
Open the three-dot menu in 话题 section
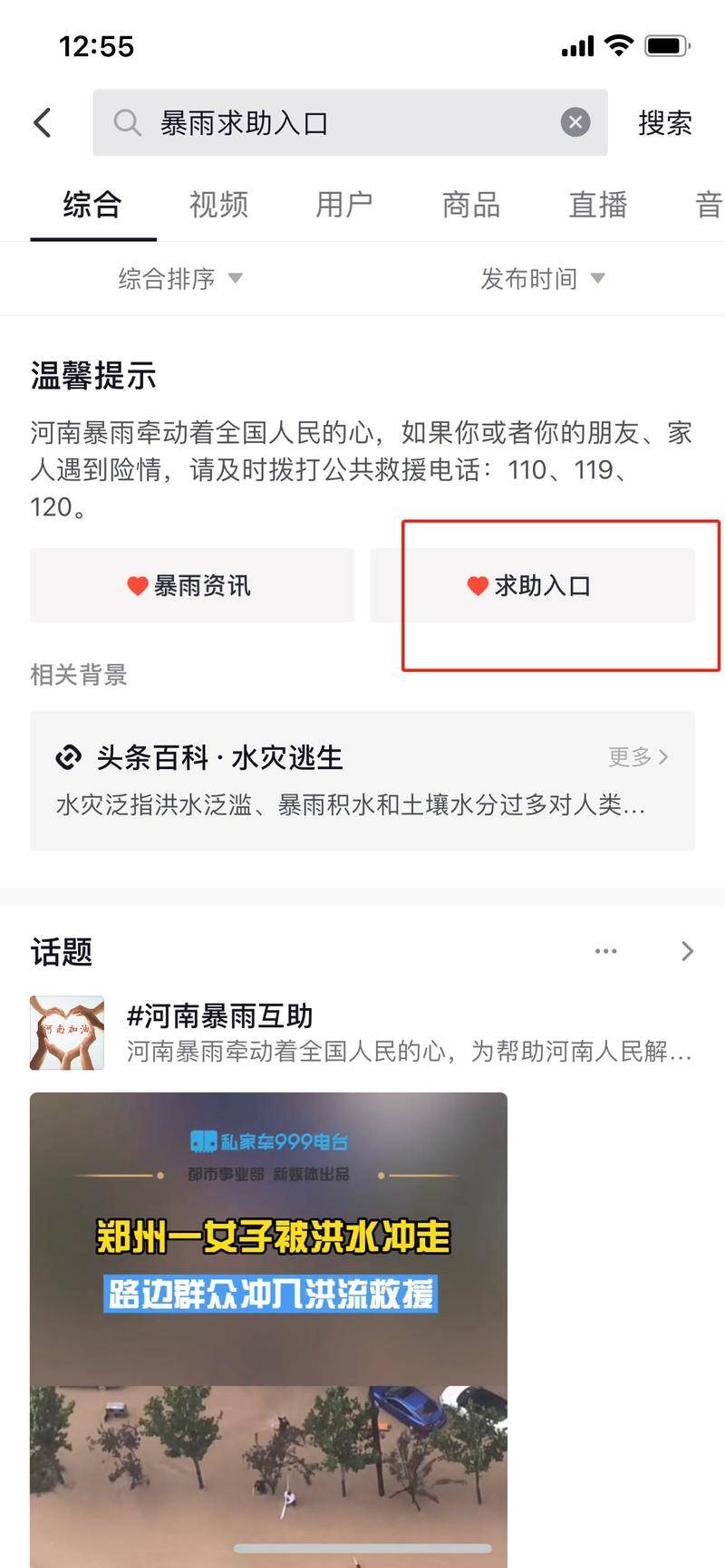[x=605, y=951]
